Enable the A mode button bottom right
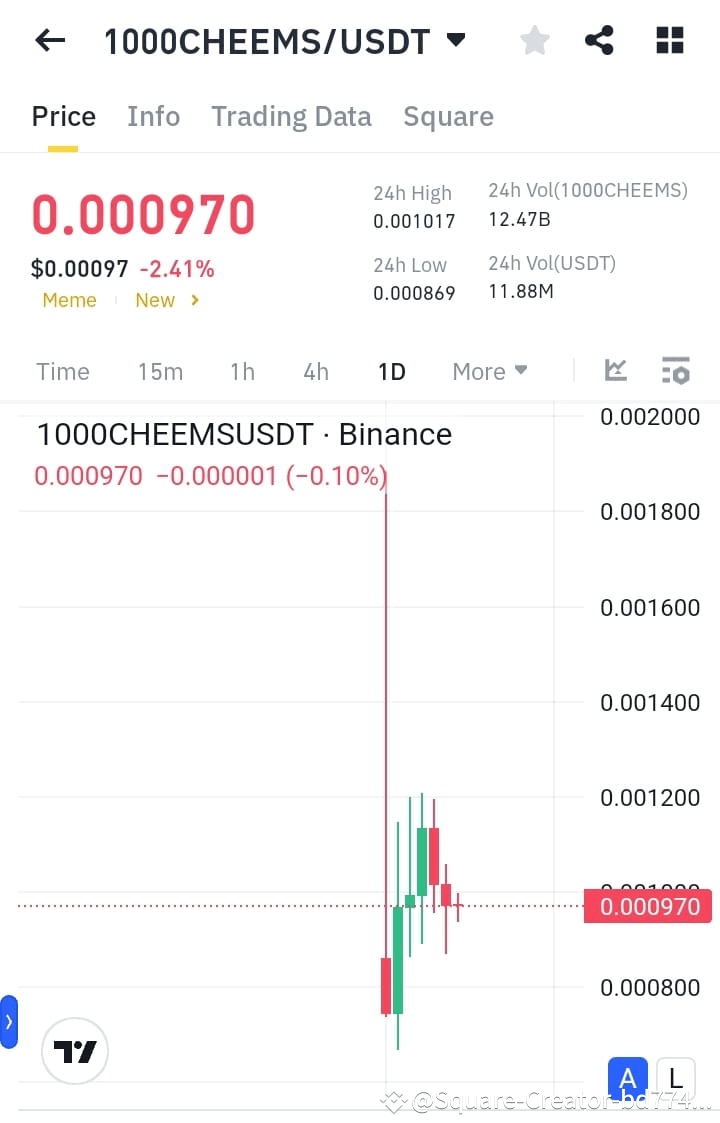This screenshot has height=1123, width=720. (x=628, y=1078)
